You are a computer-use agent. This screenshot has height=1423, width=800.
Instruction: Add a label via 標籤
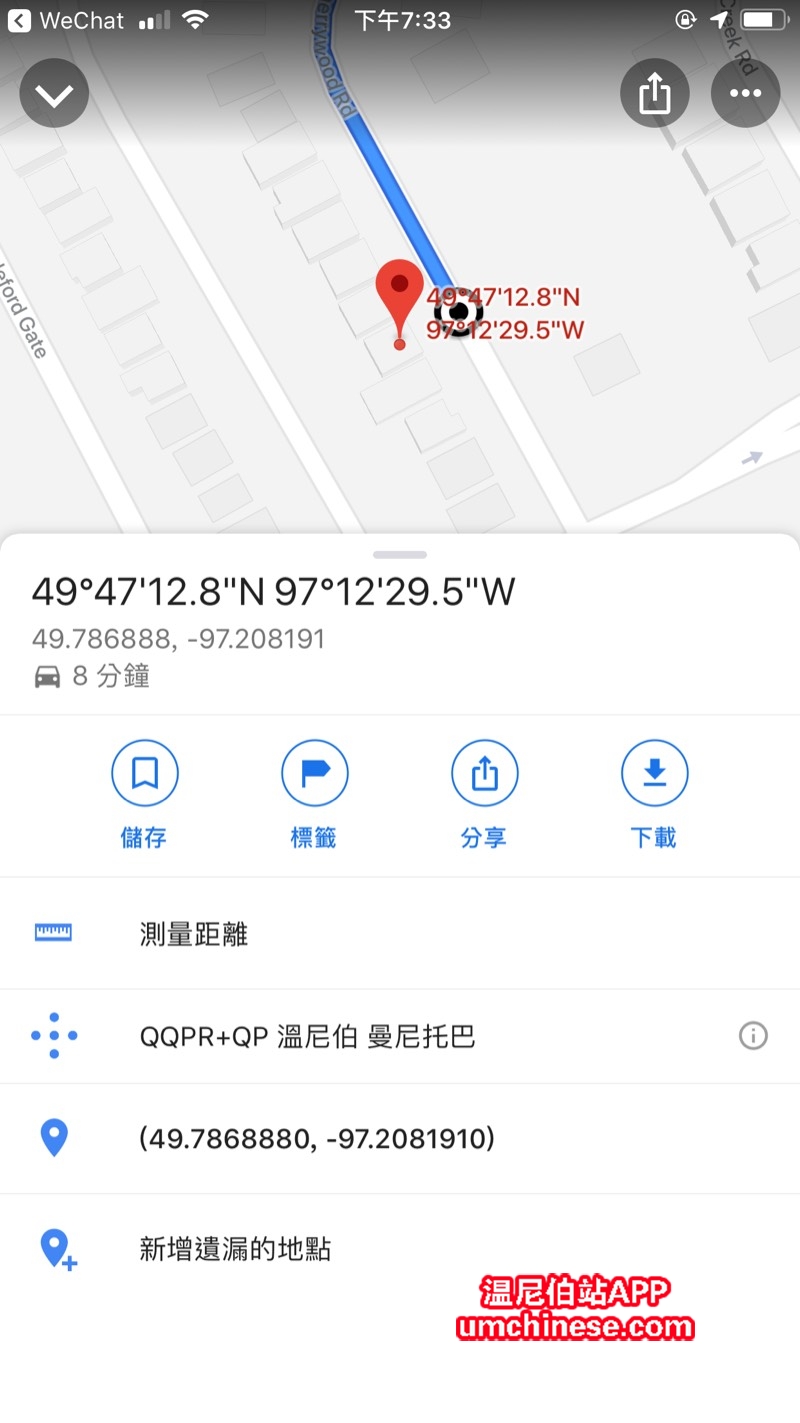(x=314, y=792)
